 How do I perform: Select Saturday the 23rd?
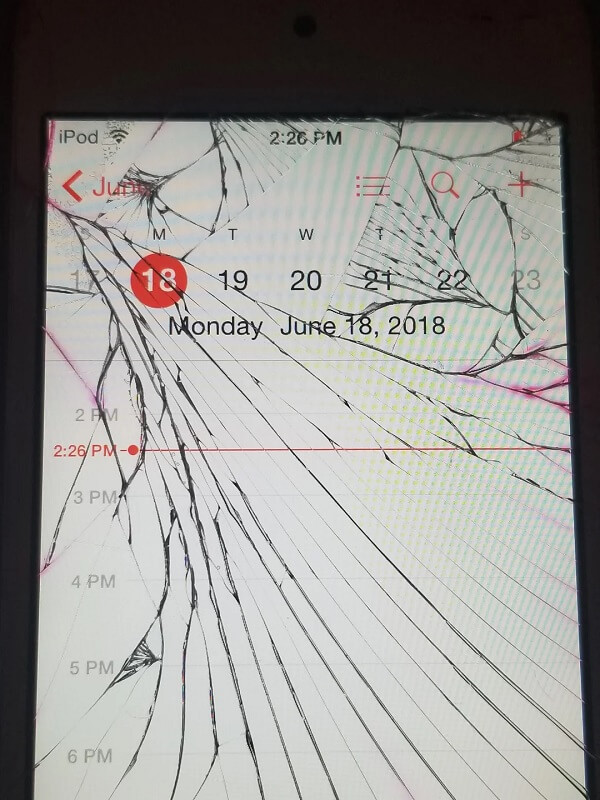[526, 280]
